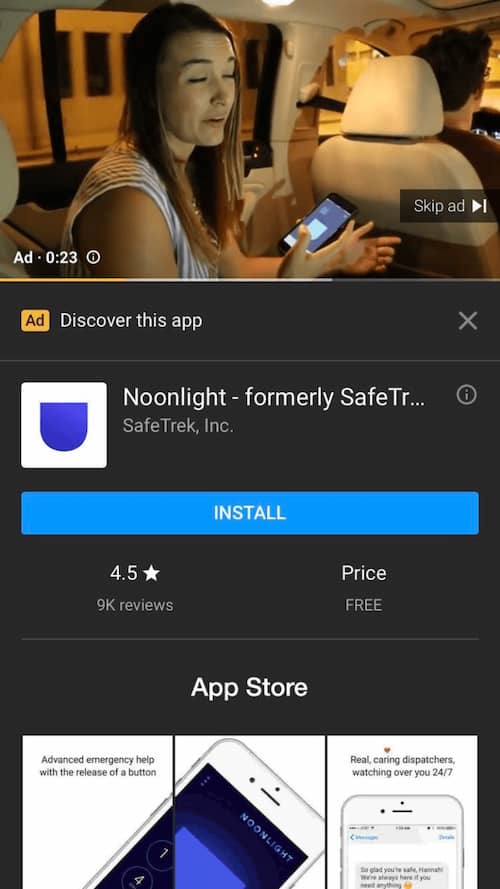Open the Advanced emergency help screenshot
The width and height of the screenshot is (500, 889).
(98, 812)
